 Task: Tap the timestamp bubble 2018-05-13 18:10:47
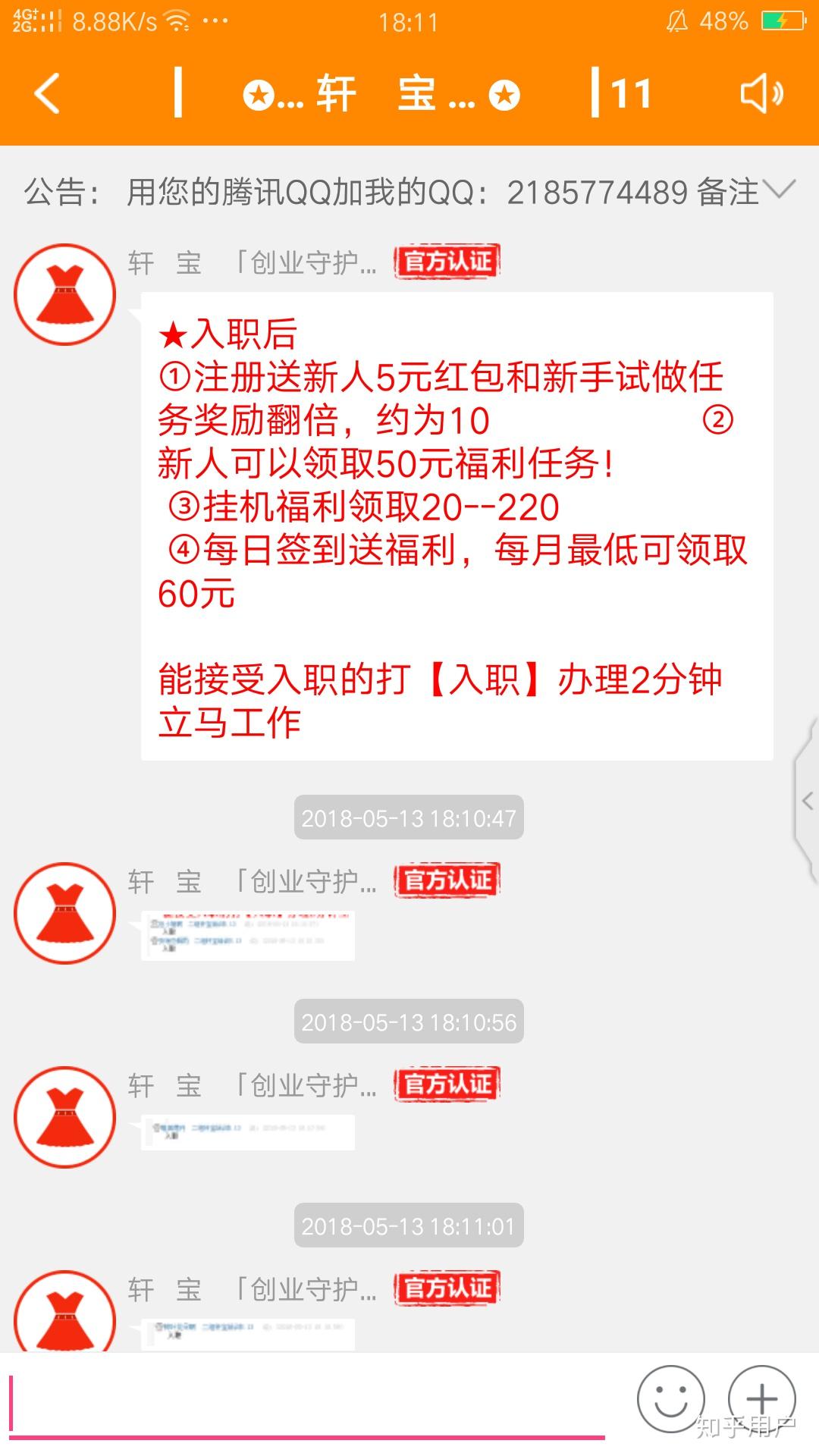point(408,817)
